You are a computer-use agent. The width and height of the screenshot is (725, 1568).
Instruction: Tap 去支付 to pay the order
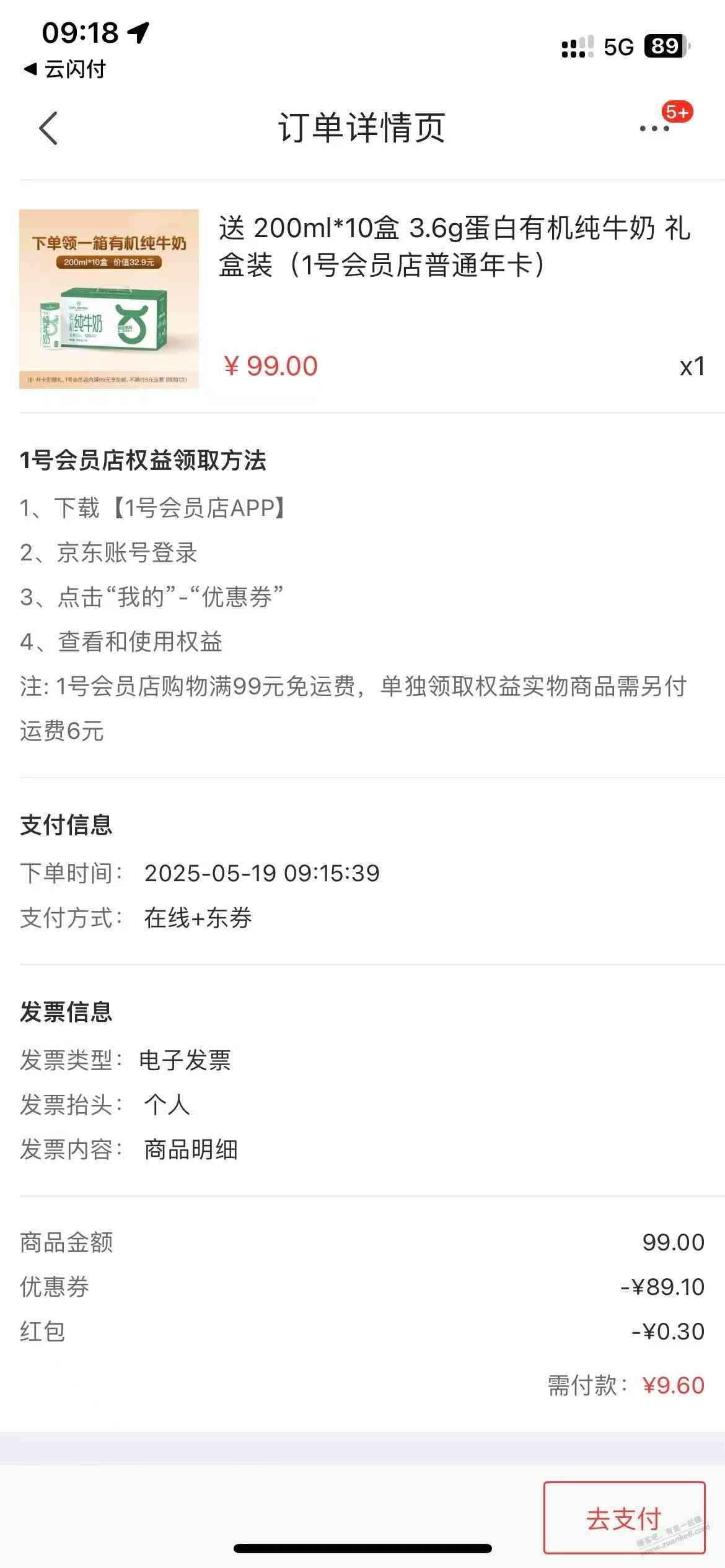tap(624, 1518)
